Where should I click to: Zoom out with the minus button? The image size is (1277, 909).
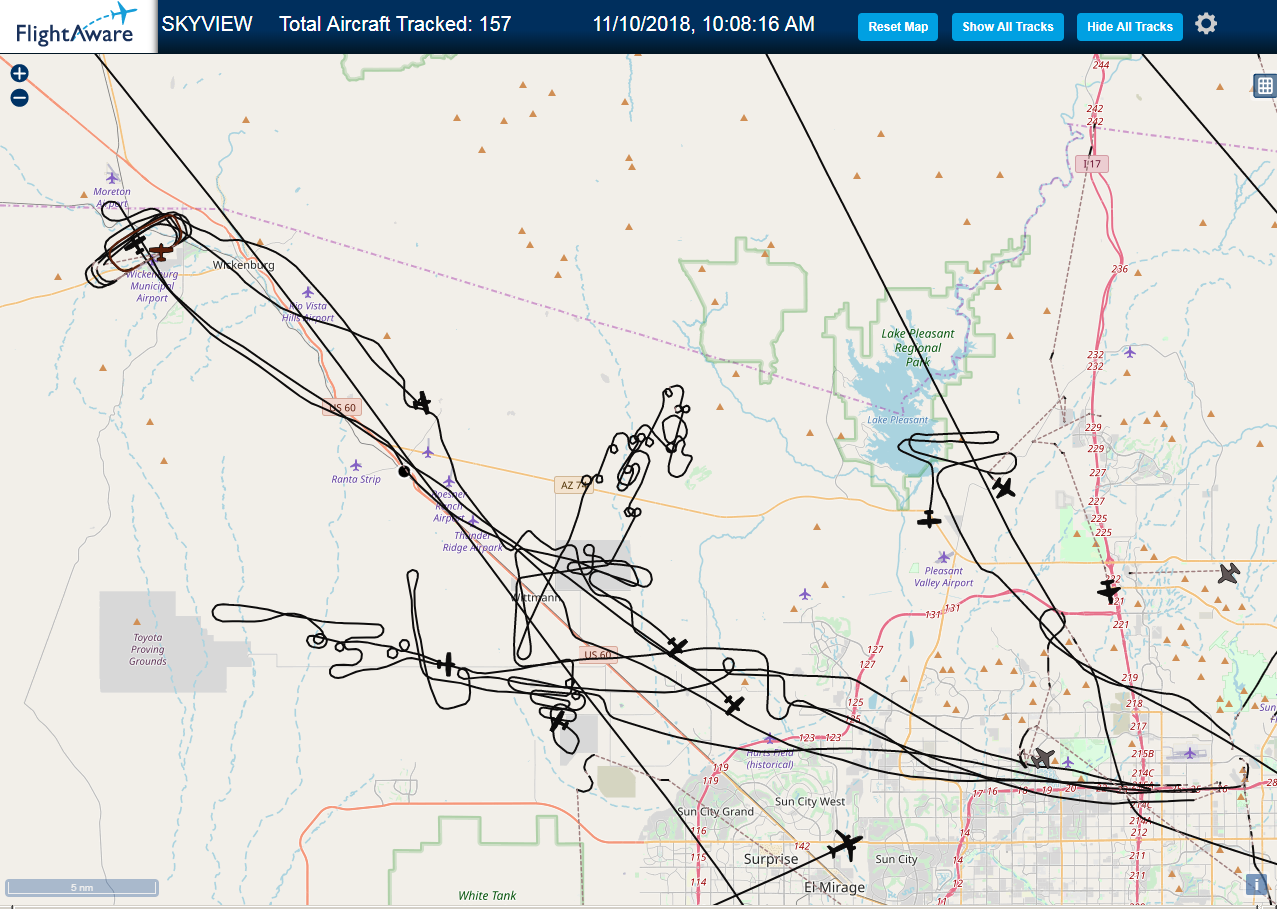[x=19, y=98]
